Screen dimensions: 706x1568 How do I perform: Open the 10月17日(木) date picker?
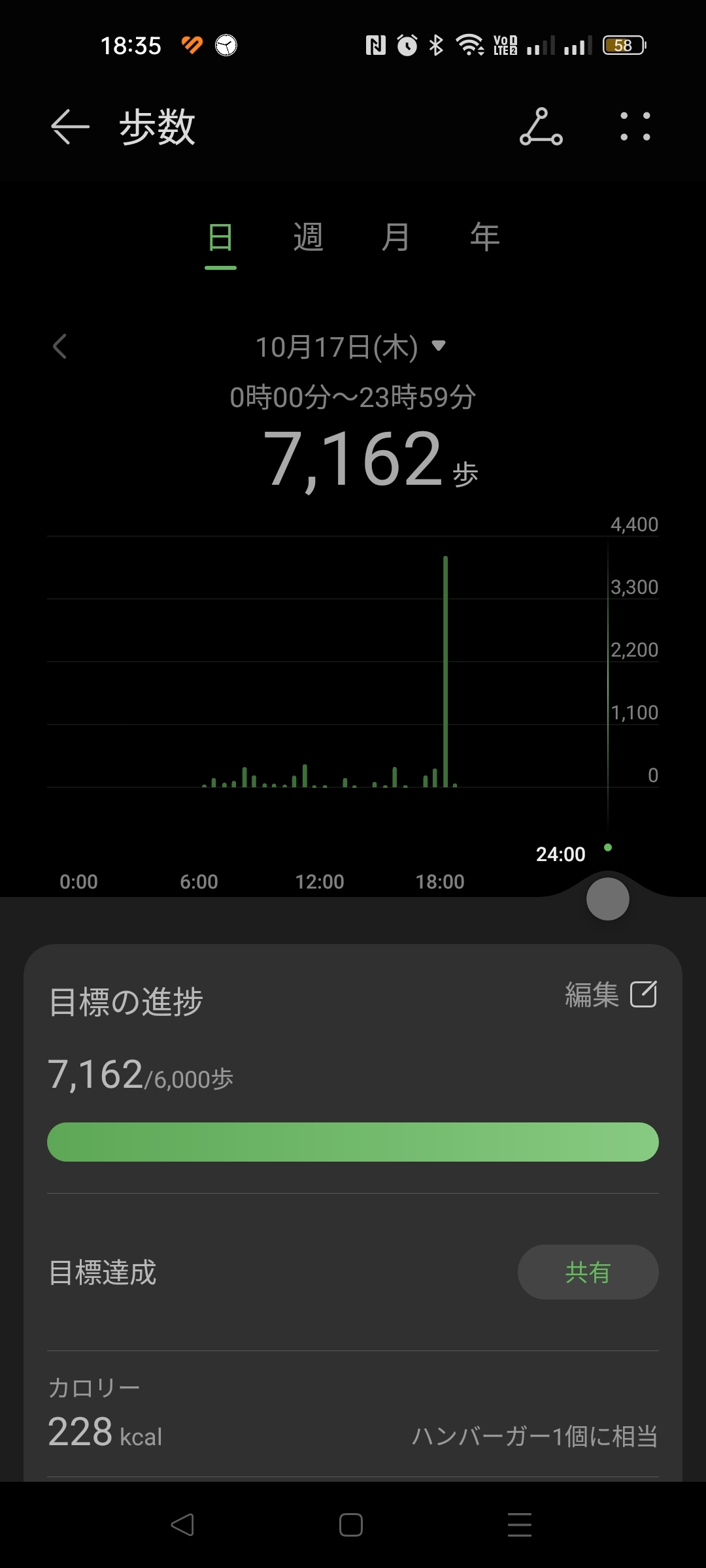click(x=350, y=347)
